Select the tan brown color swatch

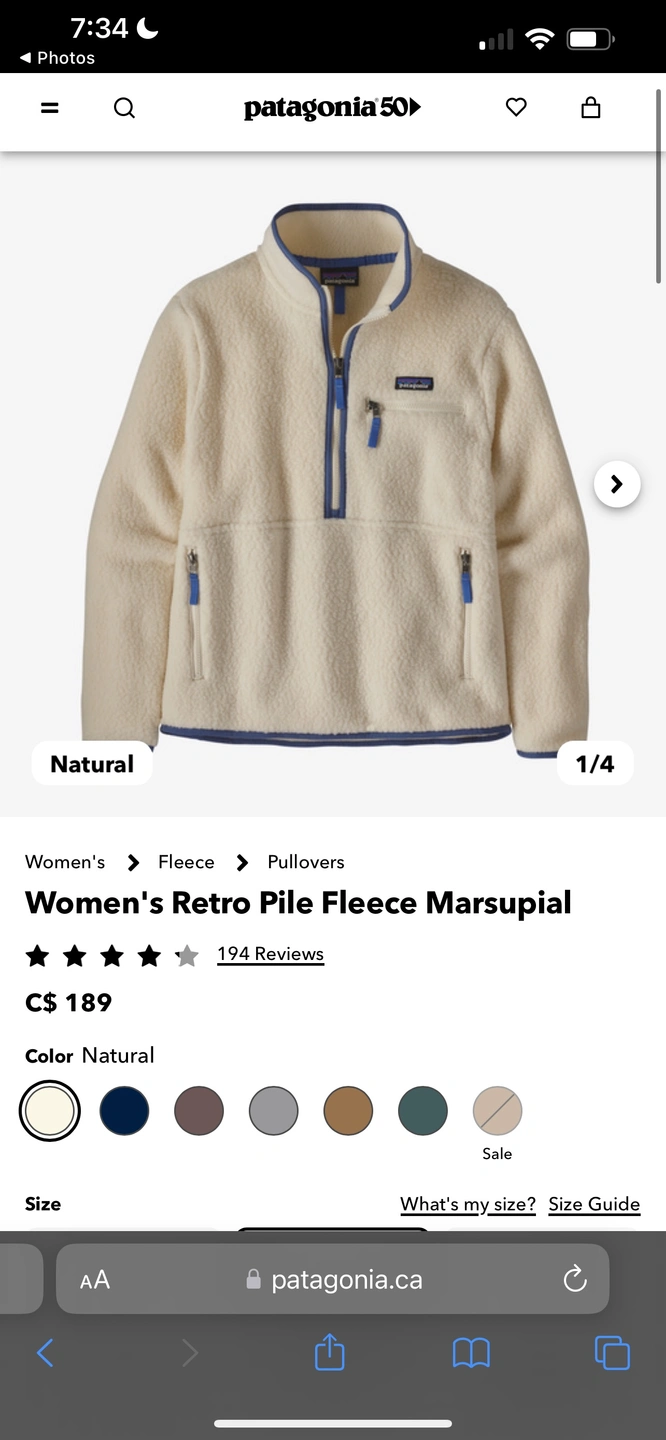coord(348,1111)
